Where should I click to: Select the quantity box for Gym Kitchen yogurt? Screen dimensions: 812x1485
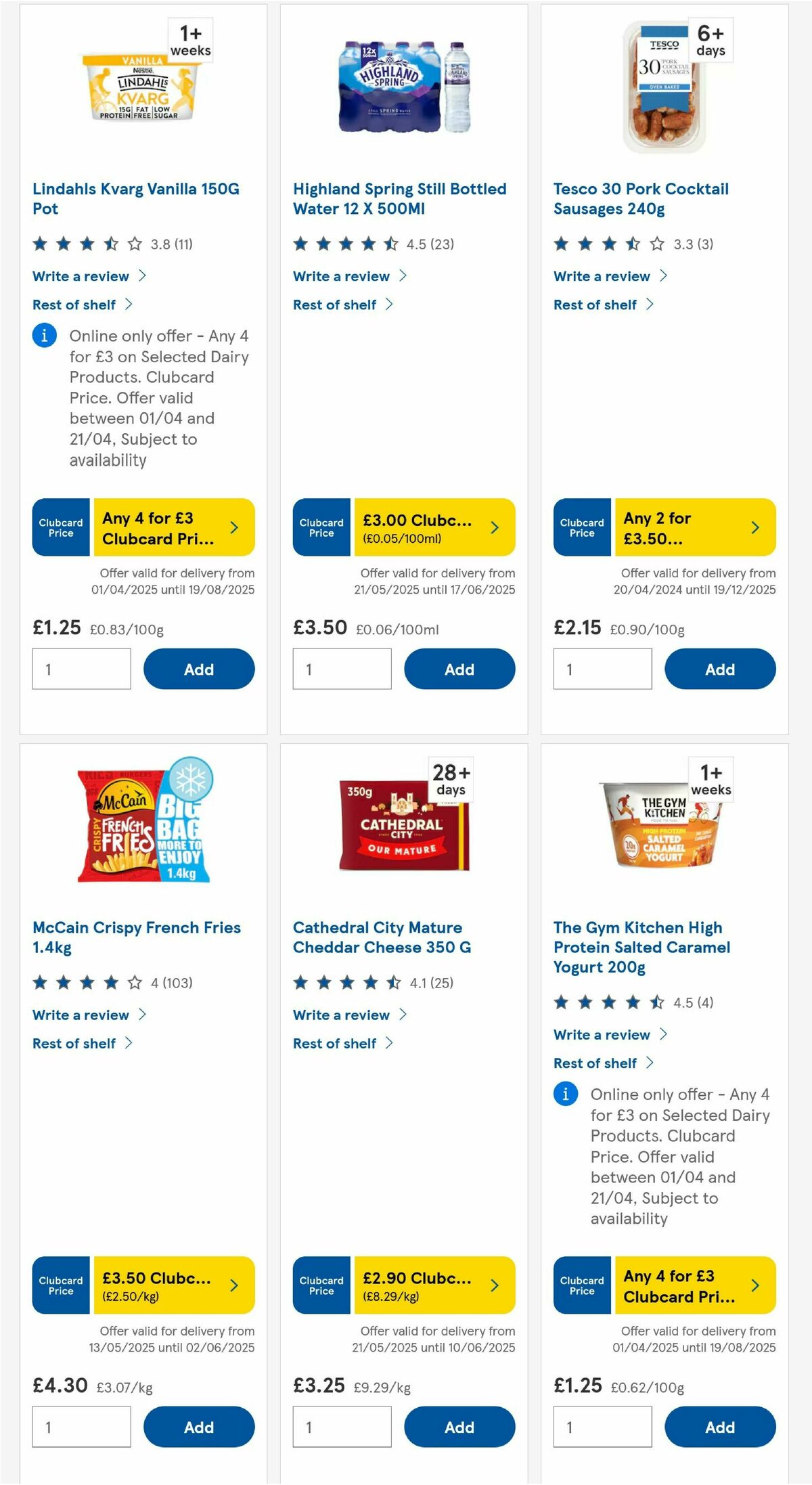click(x=602, y=1427)
